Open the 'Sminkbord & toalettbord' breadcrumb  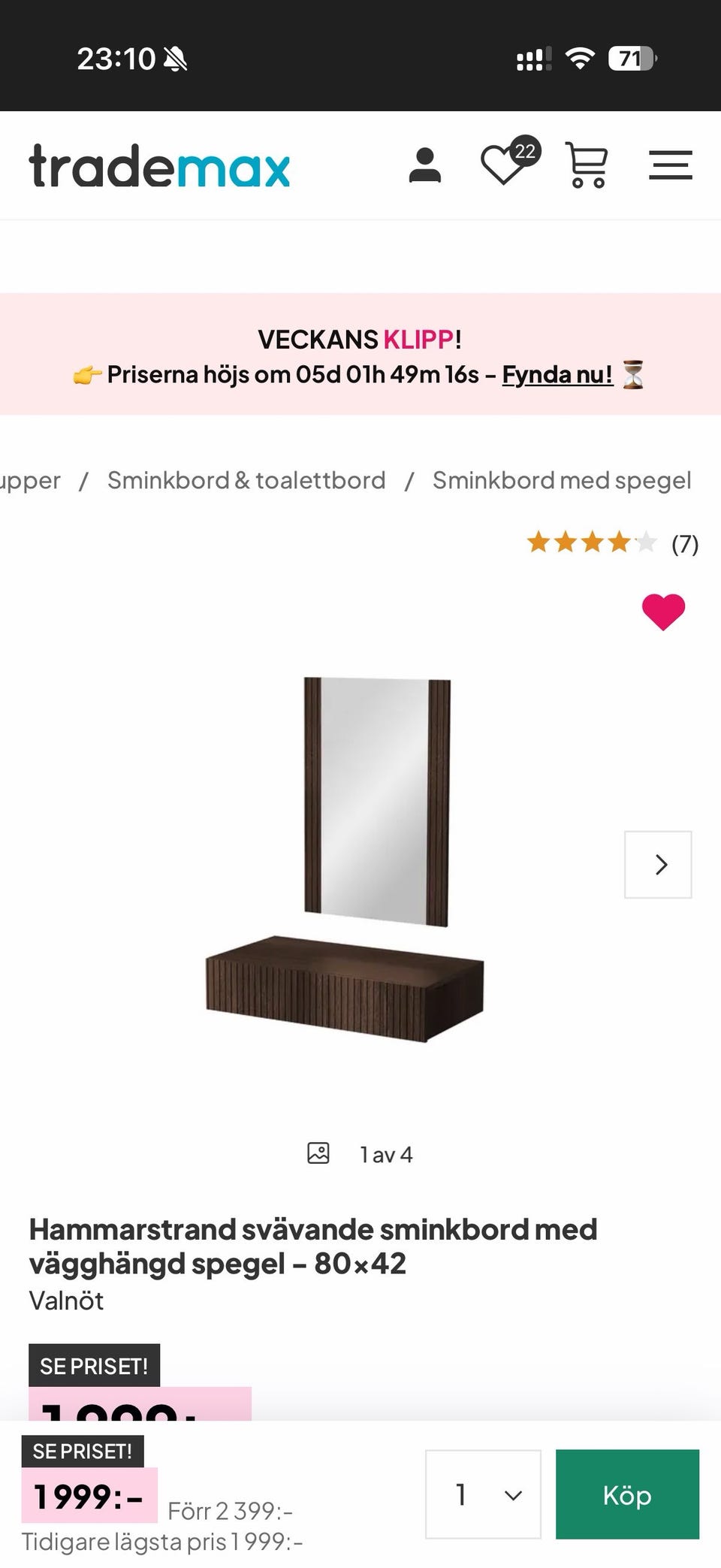point(246,479)
